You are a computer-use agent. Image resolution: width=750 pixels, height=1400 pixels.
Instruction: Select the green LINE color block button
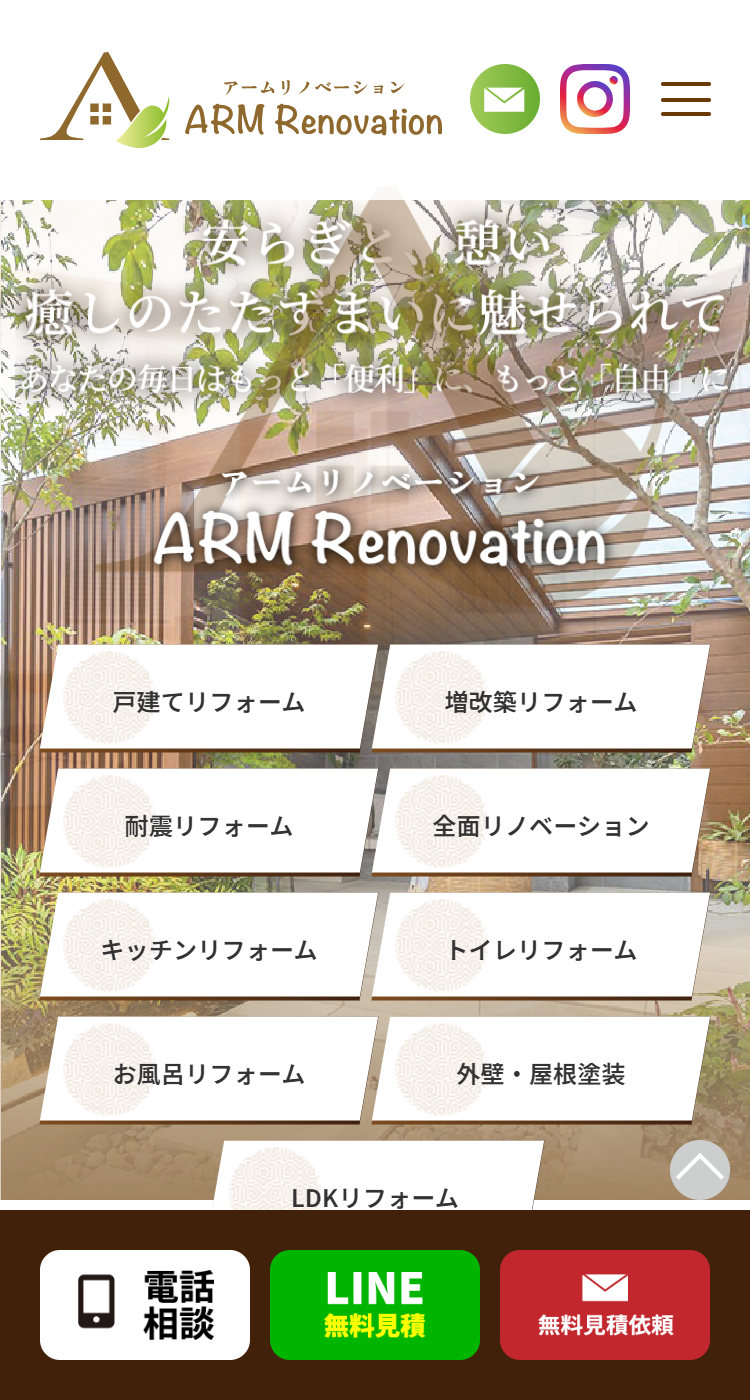point(375,1305)
